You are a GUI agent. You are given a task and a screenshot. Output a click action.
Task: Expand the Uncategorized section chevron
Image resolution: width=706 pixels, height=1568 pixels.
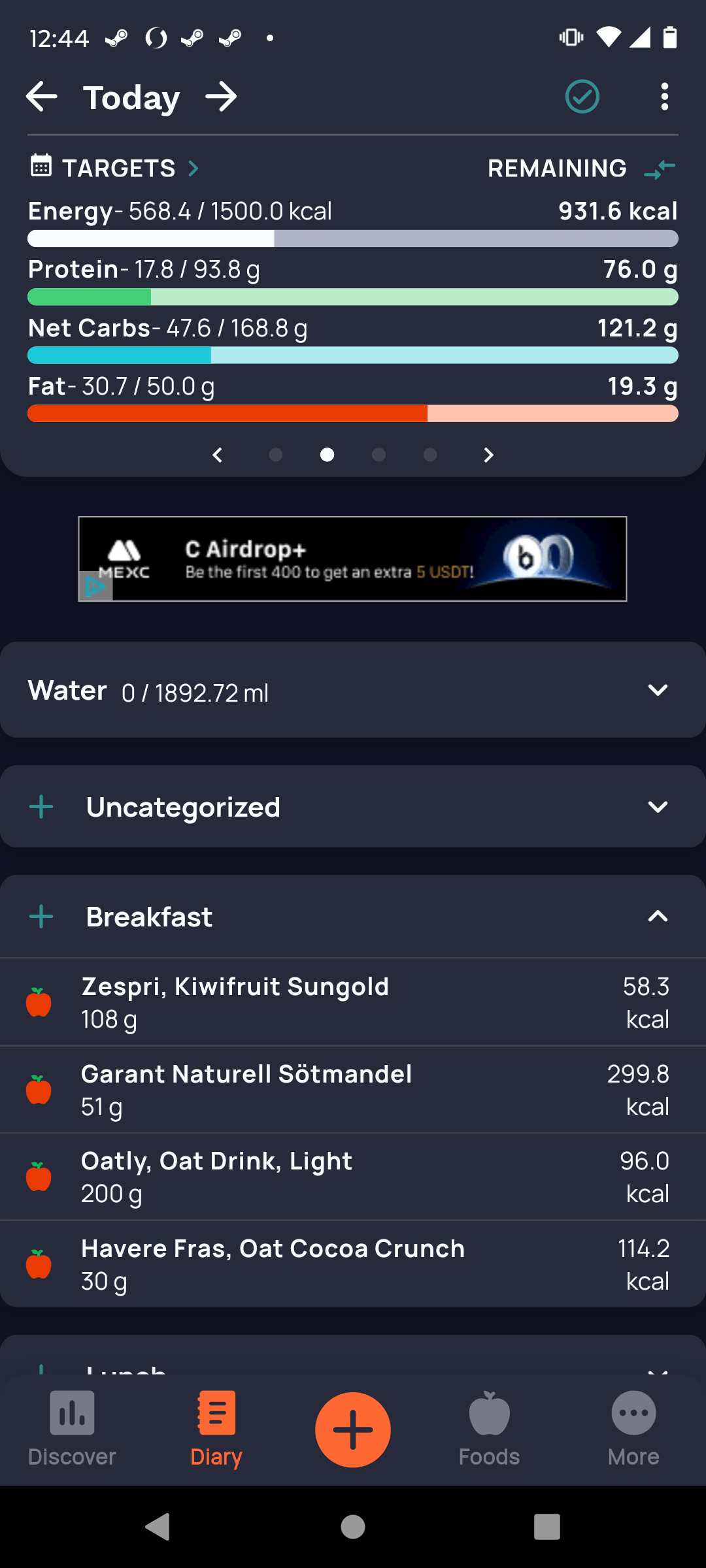point(658,807)
